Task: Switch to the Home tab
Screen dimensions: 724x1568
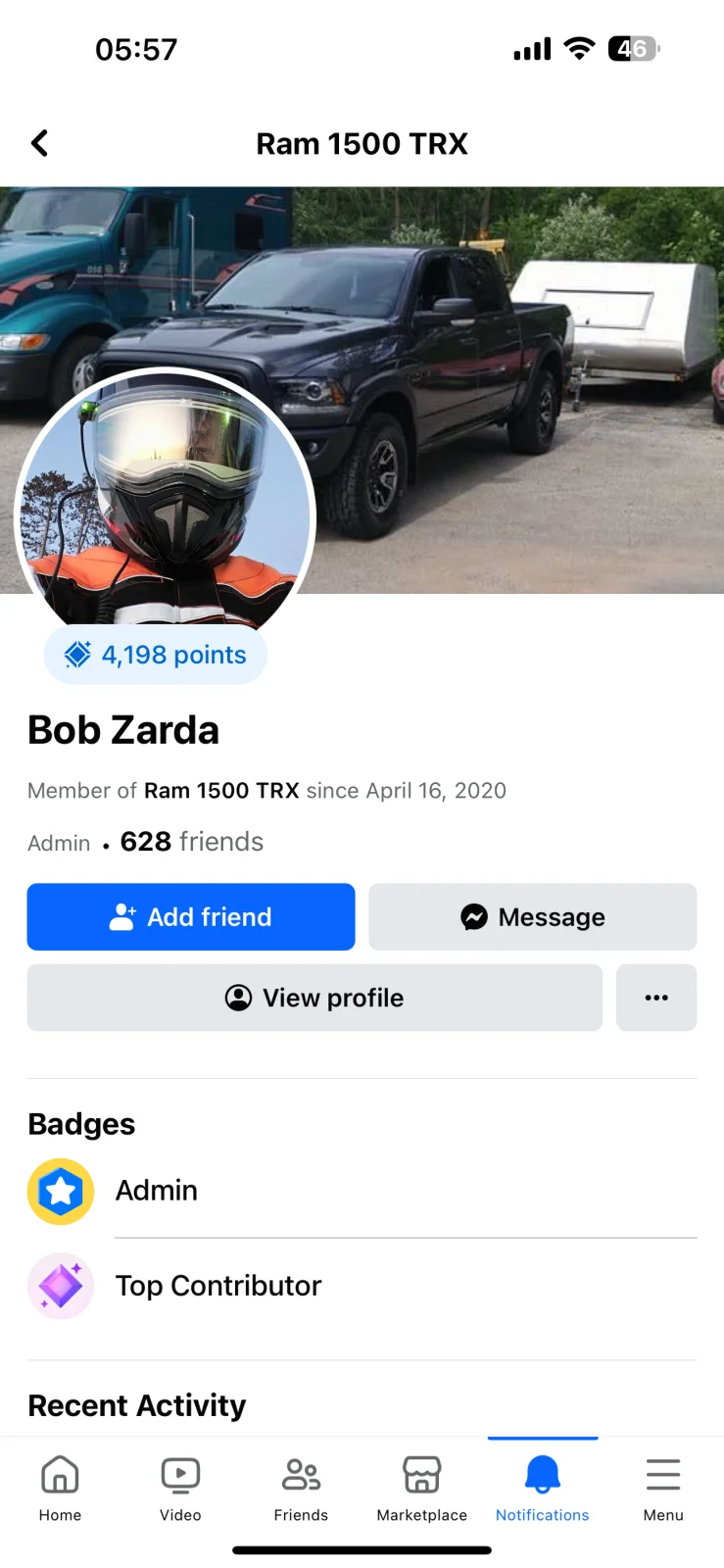Action: (x=60, y=1487)
